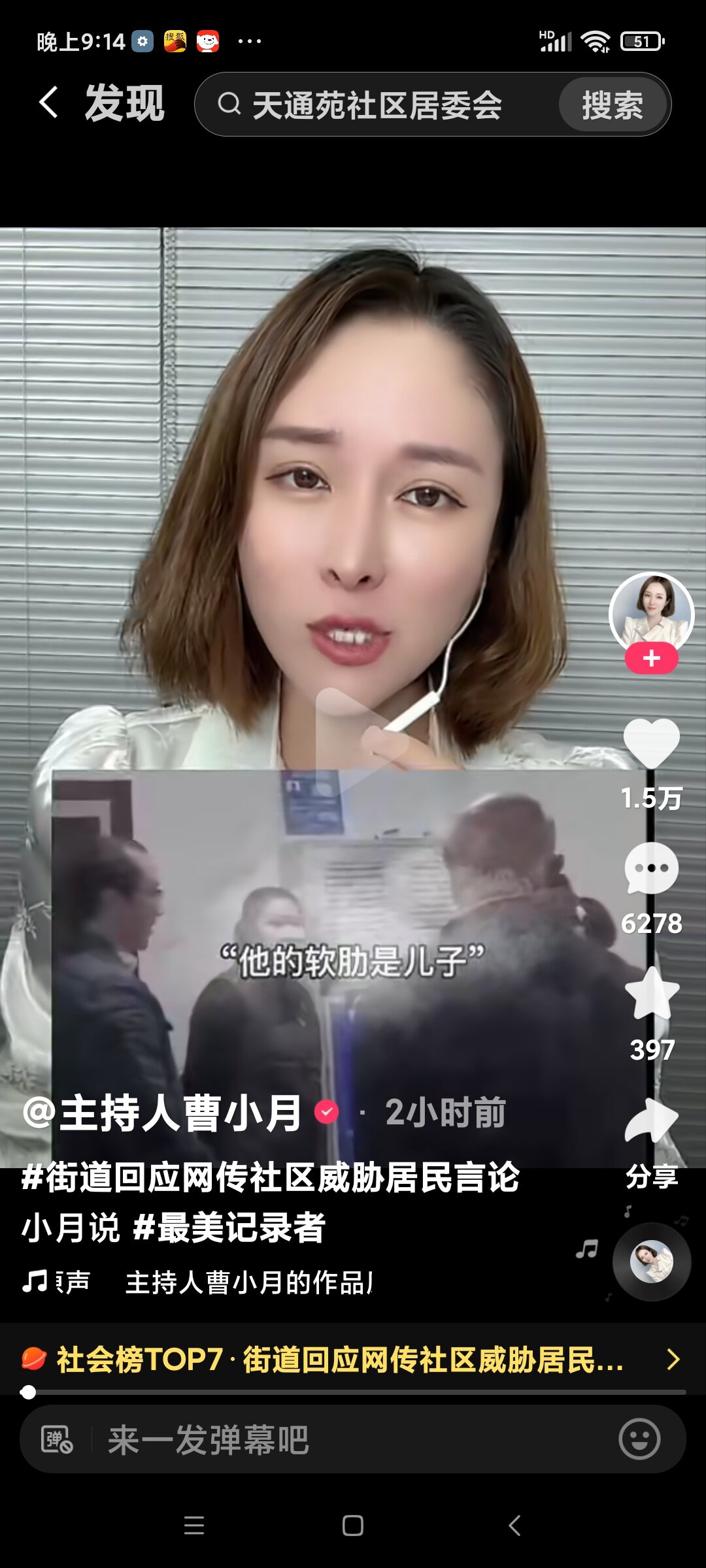Open the @主持人曹小月 username link
Screen dimensions: 706x1568
pyautogui.click(x=163, y=1113)
